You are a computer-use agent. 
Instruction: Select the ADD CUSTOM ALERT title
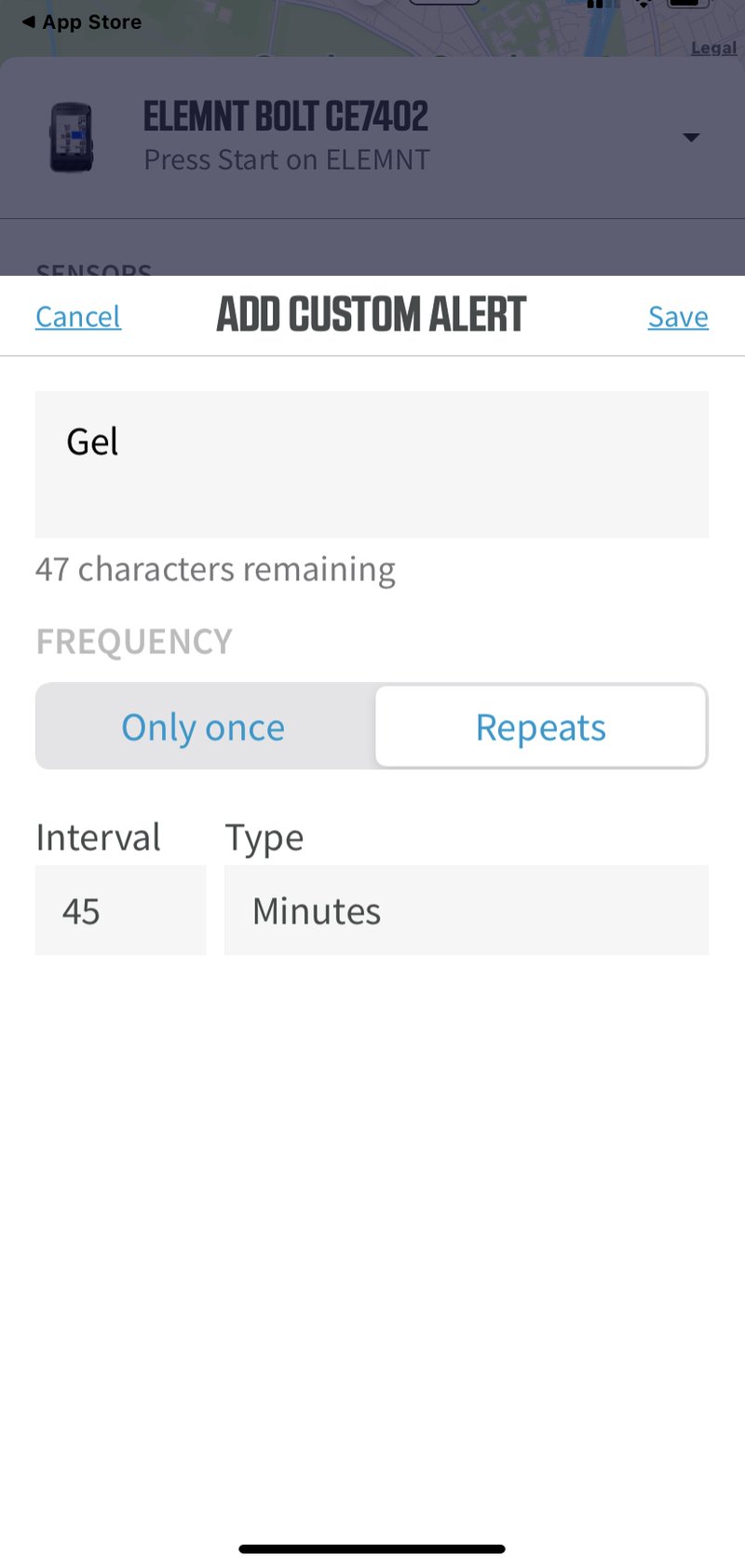(371, 313)
